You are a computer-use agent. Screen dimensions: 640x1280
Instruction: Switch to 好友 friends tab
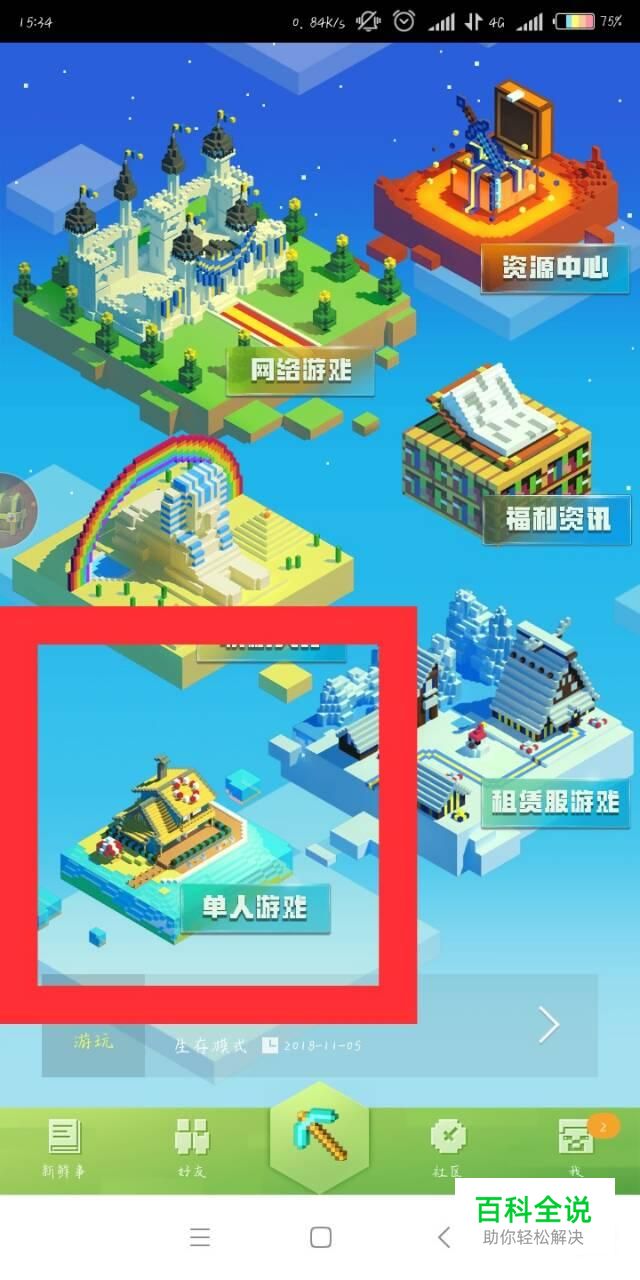coord(192,1148)
